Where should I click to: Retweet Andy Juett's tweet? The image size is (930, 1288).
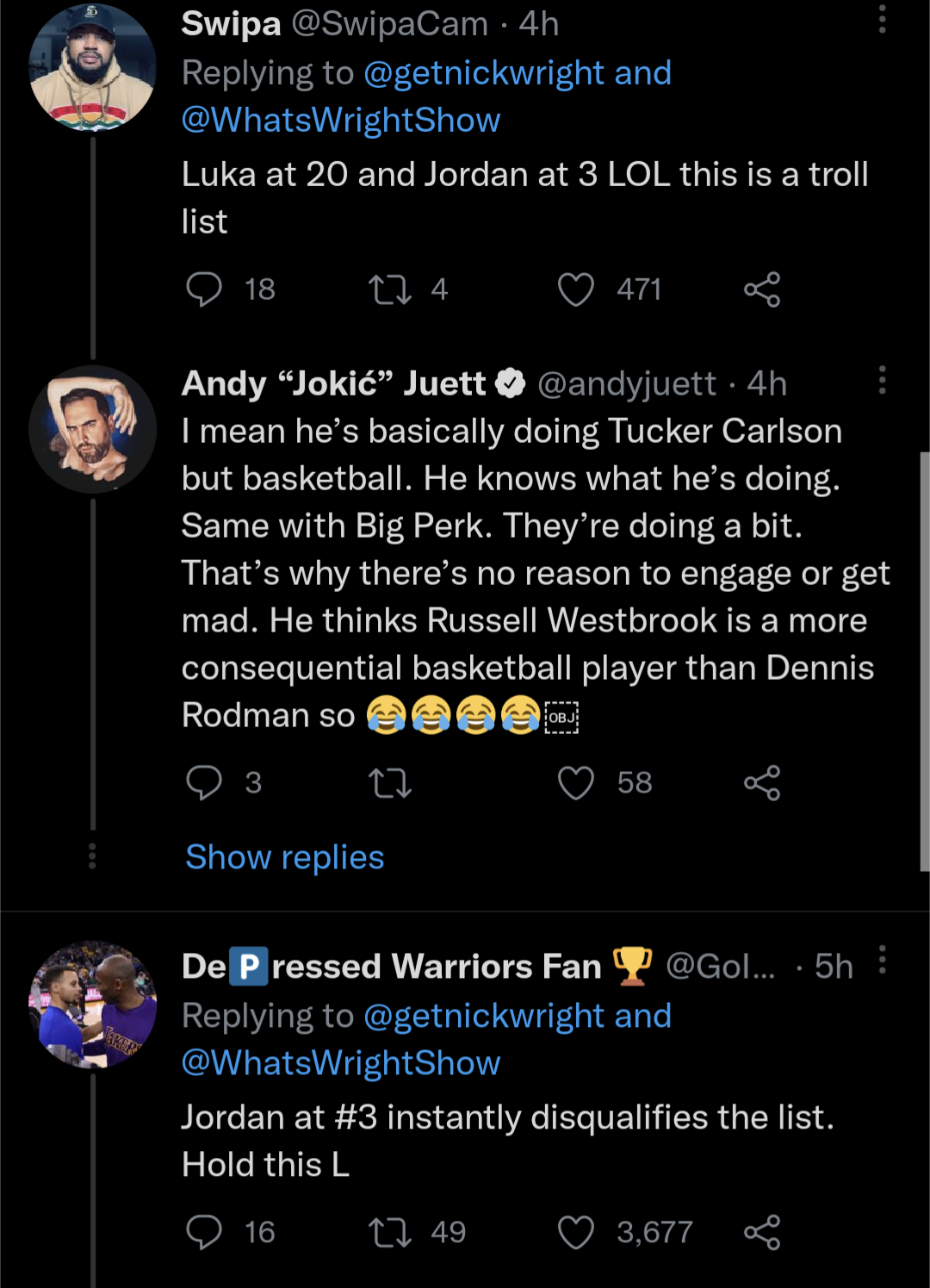pyautogui.click(x=390, y=783)
